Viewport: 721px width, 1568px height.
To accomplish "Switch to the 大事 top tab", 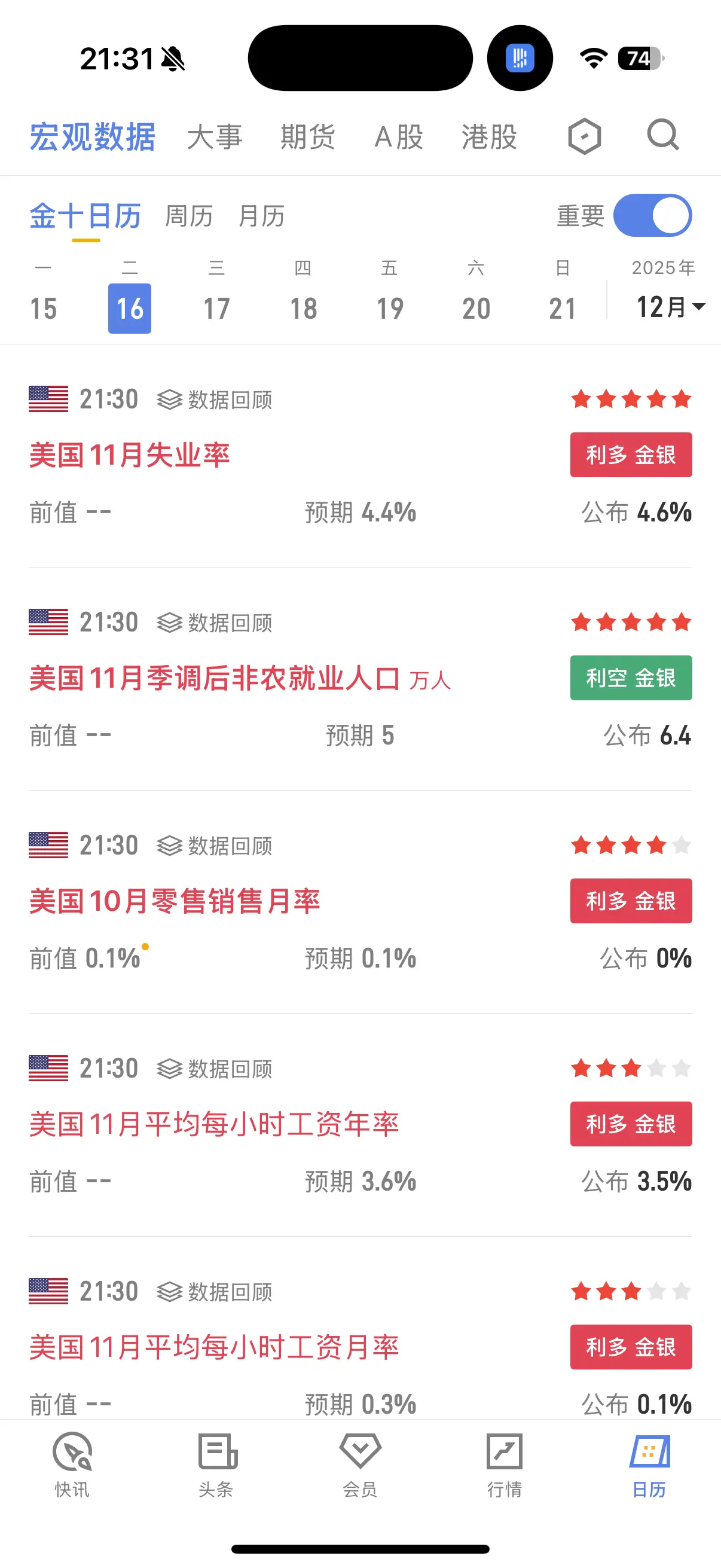I will 214,136.
